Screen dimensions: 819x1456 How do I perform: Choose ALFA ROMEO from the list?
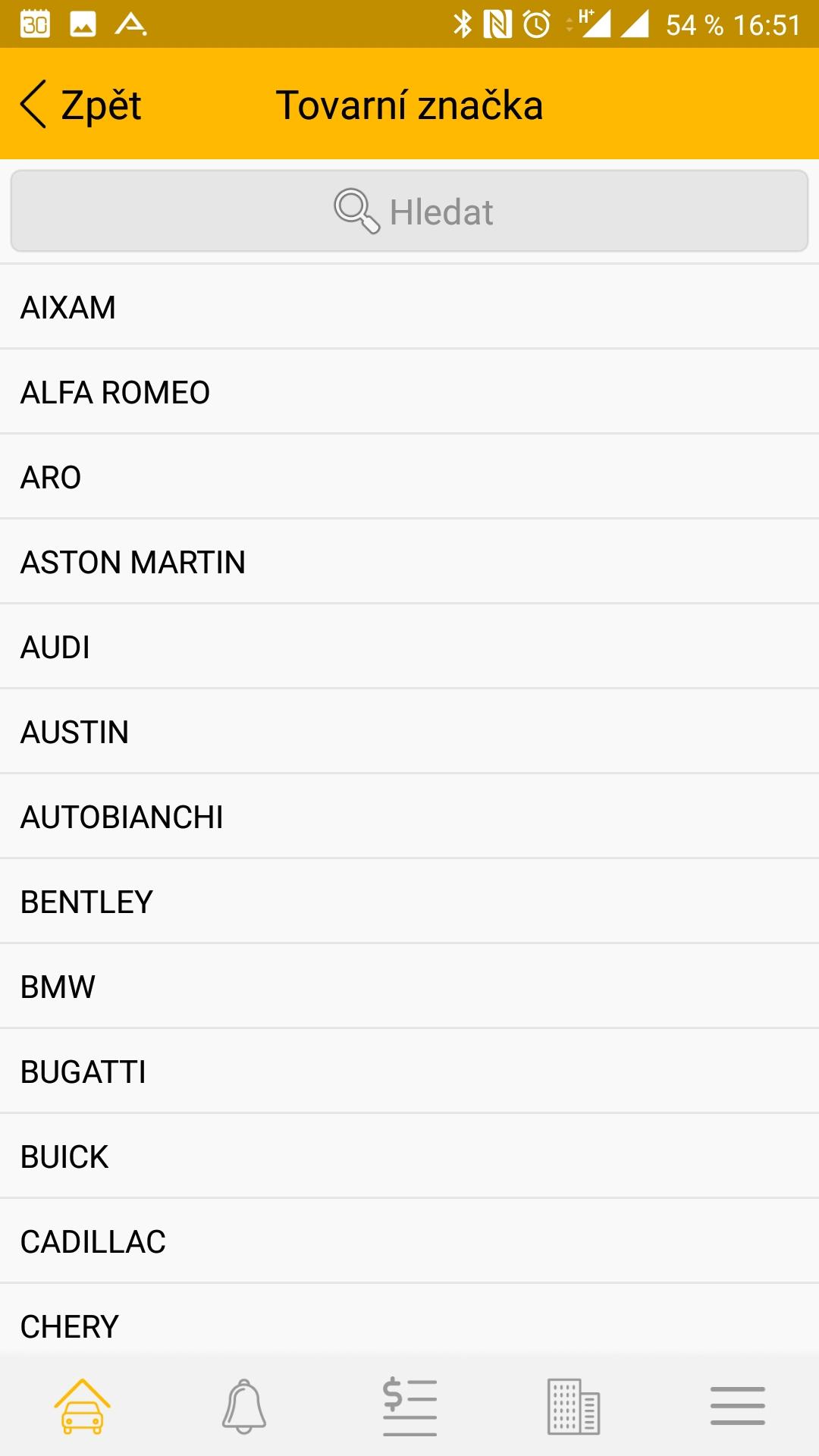[409, 392]
